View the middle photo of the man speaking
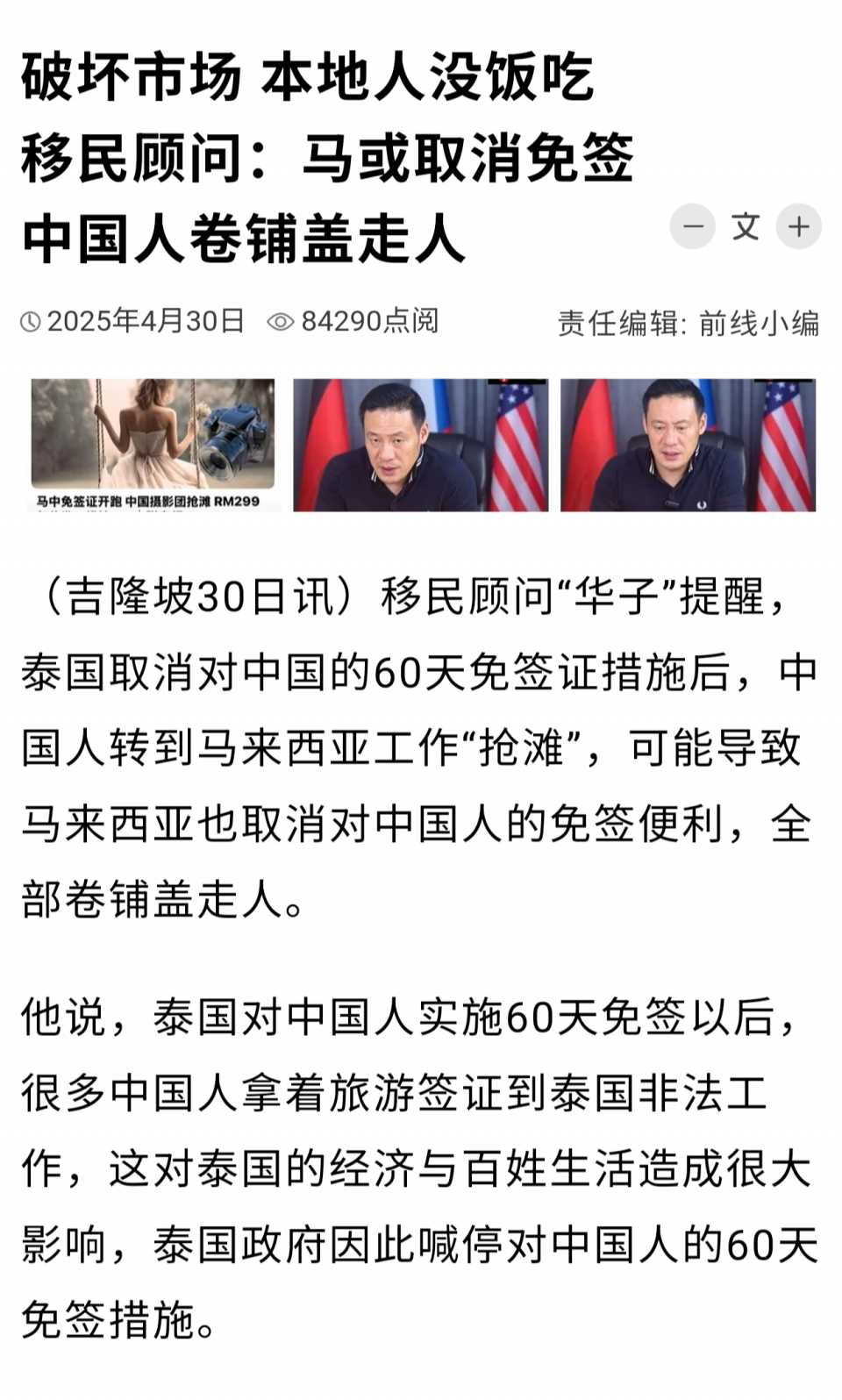842x1400 pixels. click(420, 445)
